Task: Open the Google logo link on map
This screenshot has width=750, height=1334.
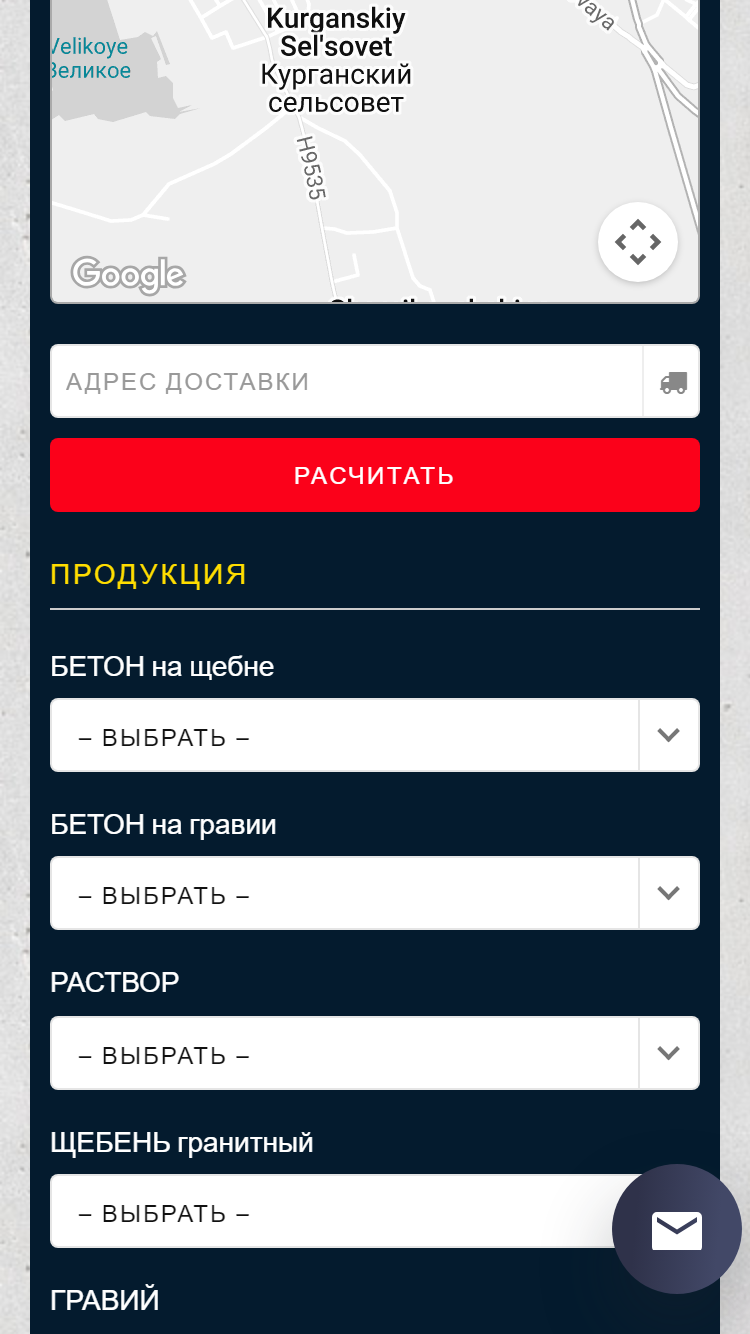Action: tap(128, 274)
